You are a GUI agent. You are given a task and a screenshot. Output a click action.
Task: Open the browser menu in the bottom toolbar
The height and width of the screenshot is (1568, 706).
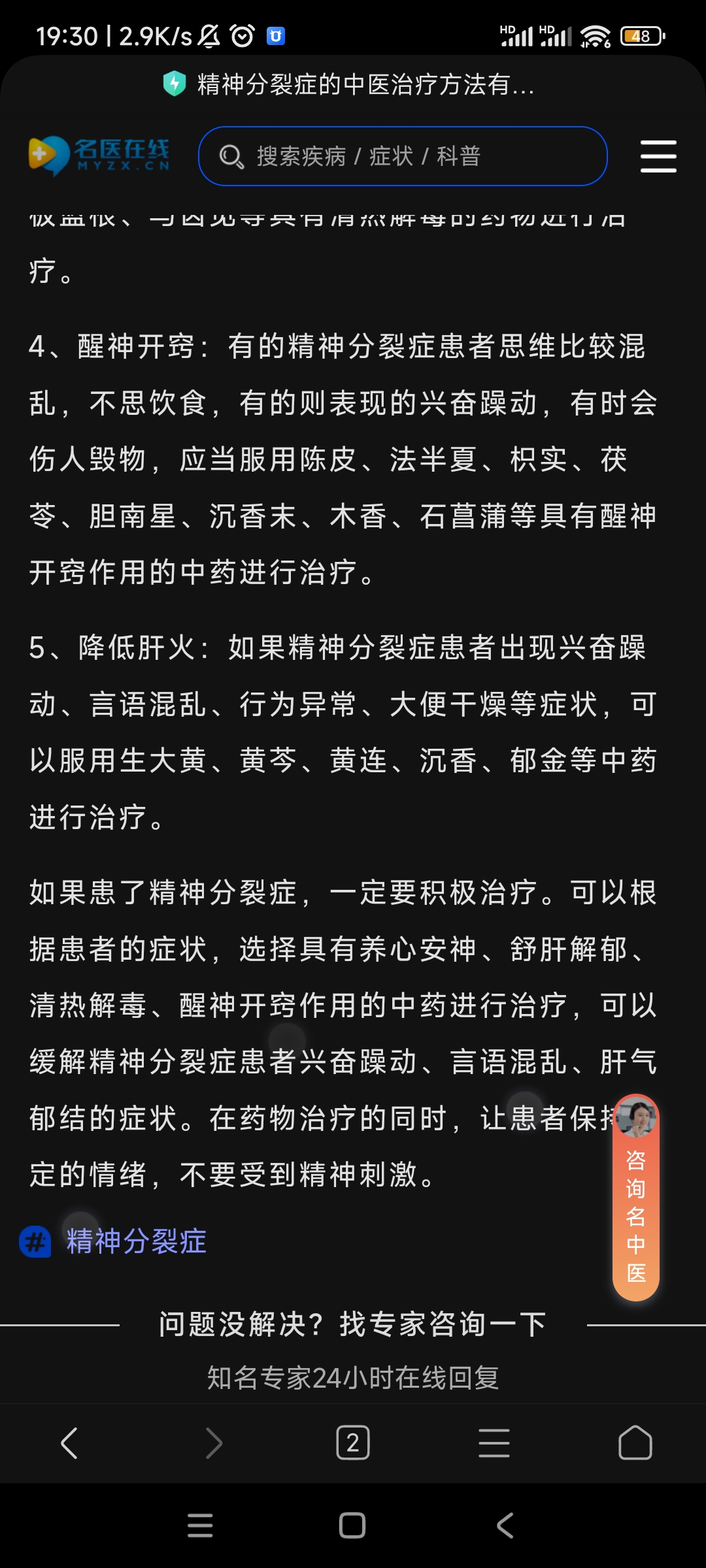click(494, 1443)
